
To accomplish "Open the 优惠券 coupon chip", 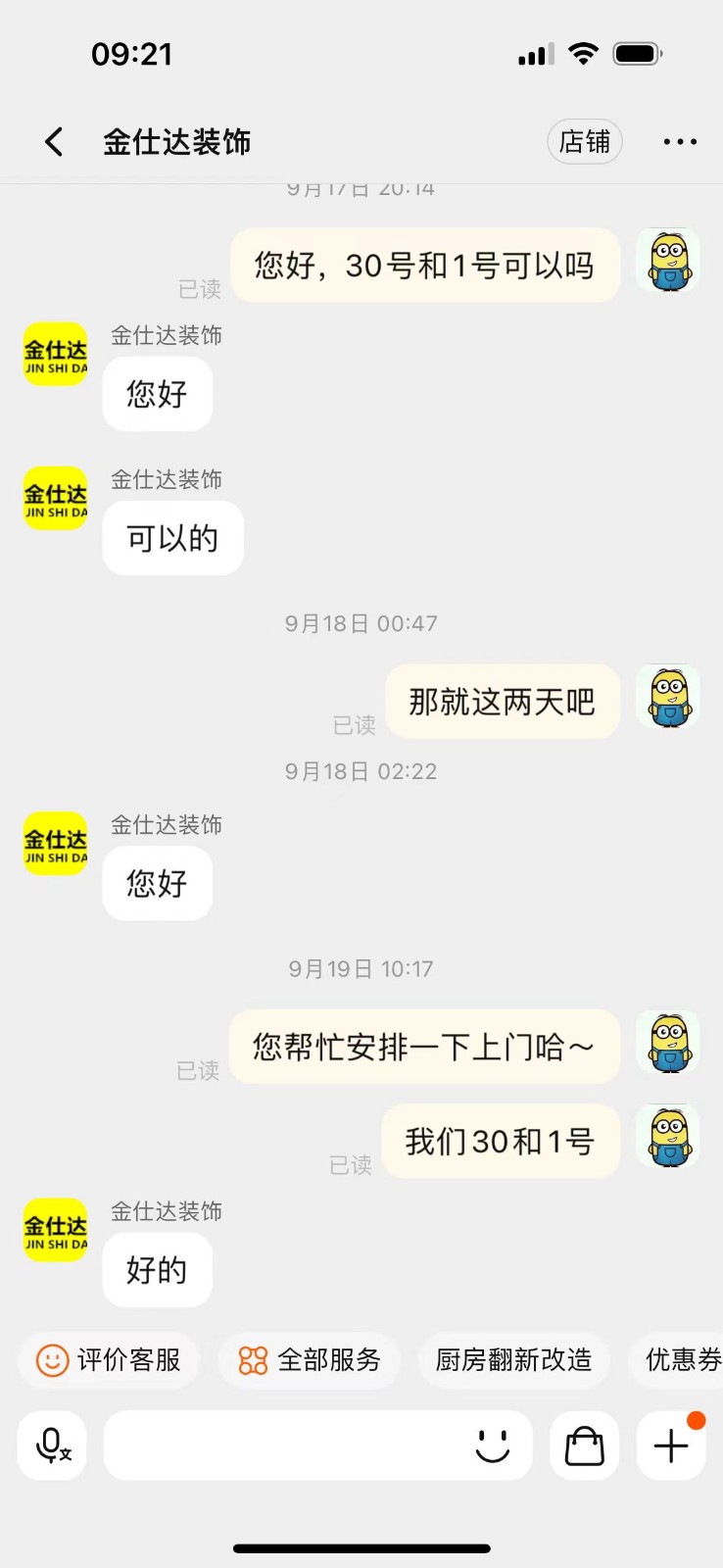I will pos(682,1359).
